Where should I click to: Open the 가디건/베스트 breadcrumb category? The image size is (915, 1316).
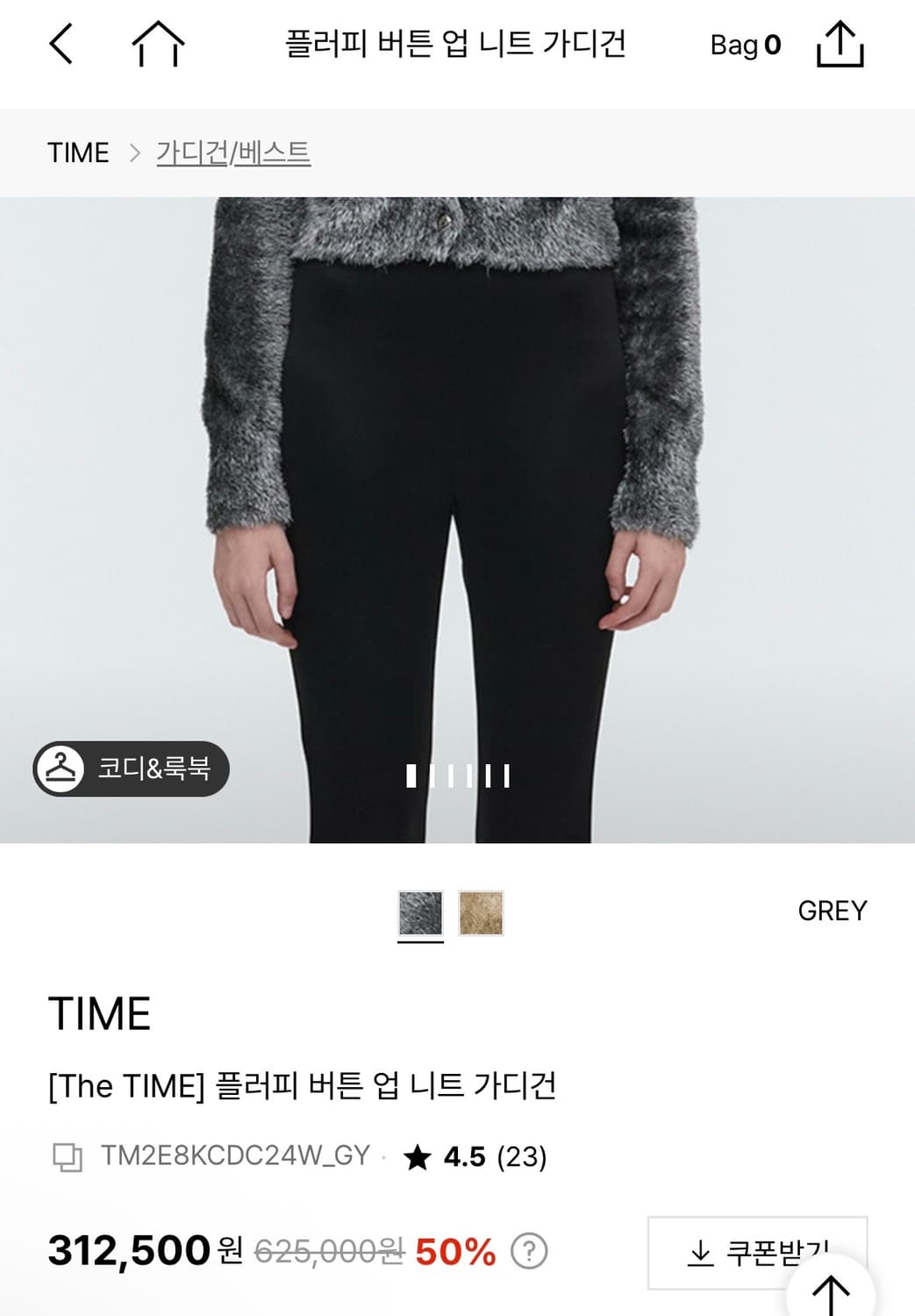tap(233, 152)
